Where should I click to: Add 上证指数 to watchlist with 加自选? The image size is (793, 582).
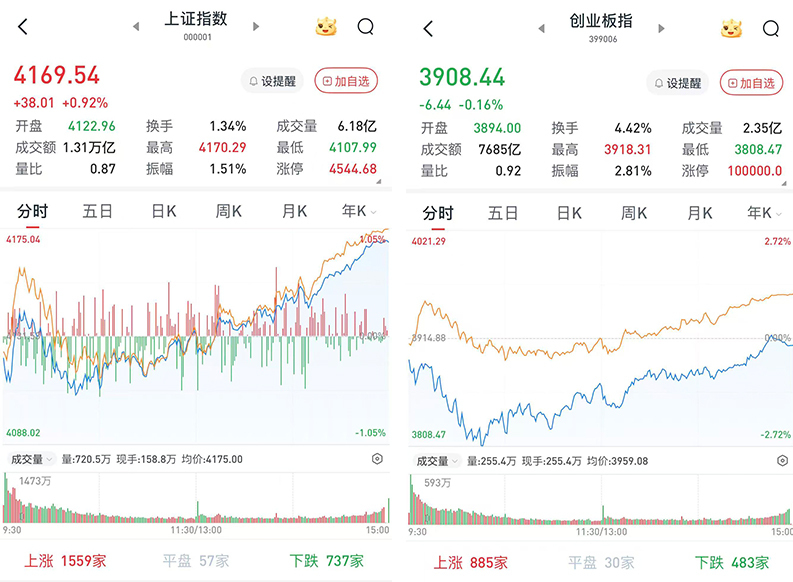pyautogui.click(x=346, y=81)
